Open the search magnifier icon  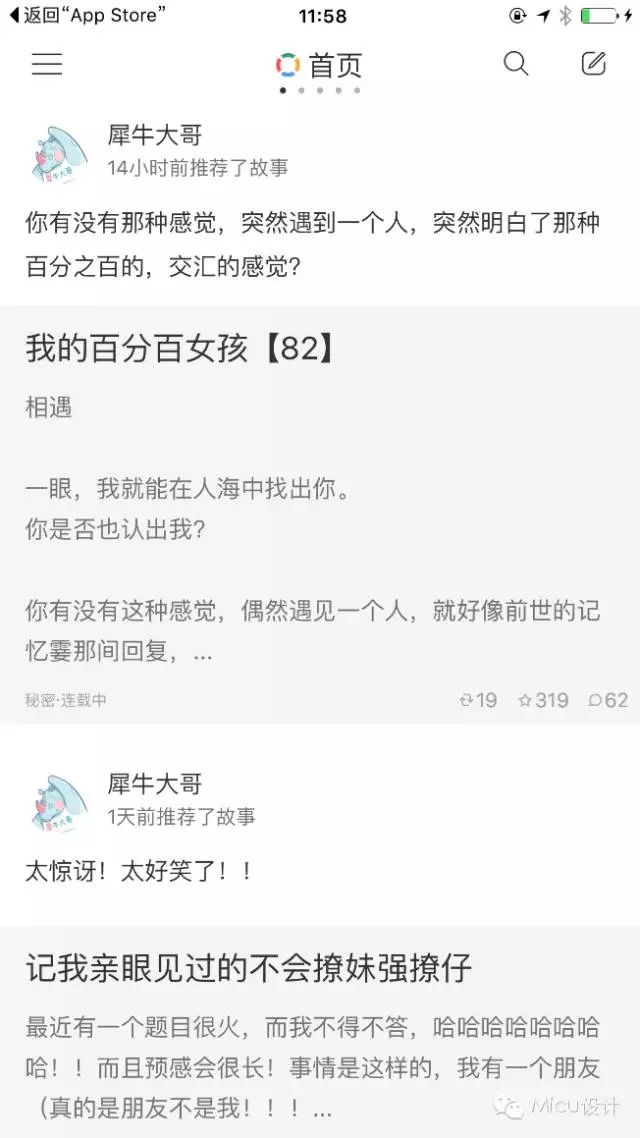[x=516, y=64]
